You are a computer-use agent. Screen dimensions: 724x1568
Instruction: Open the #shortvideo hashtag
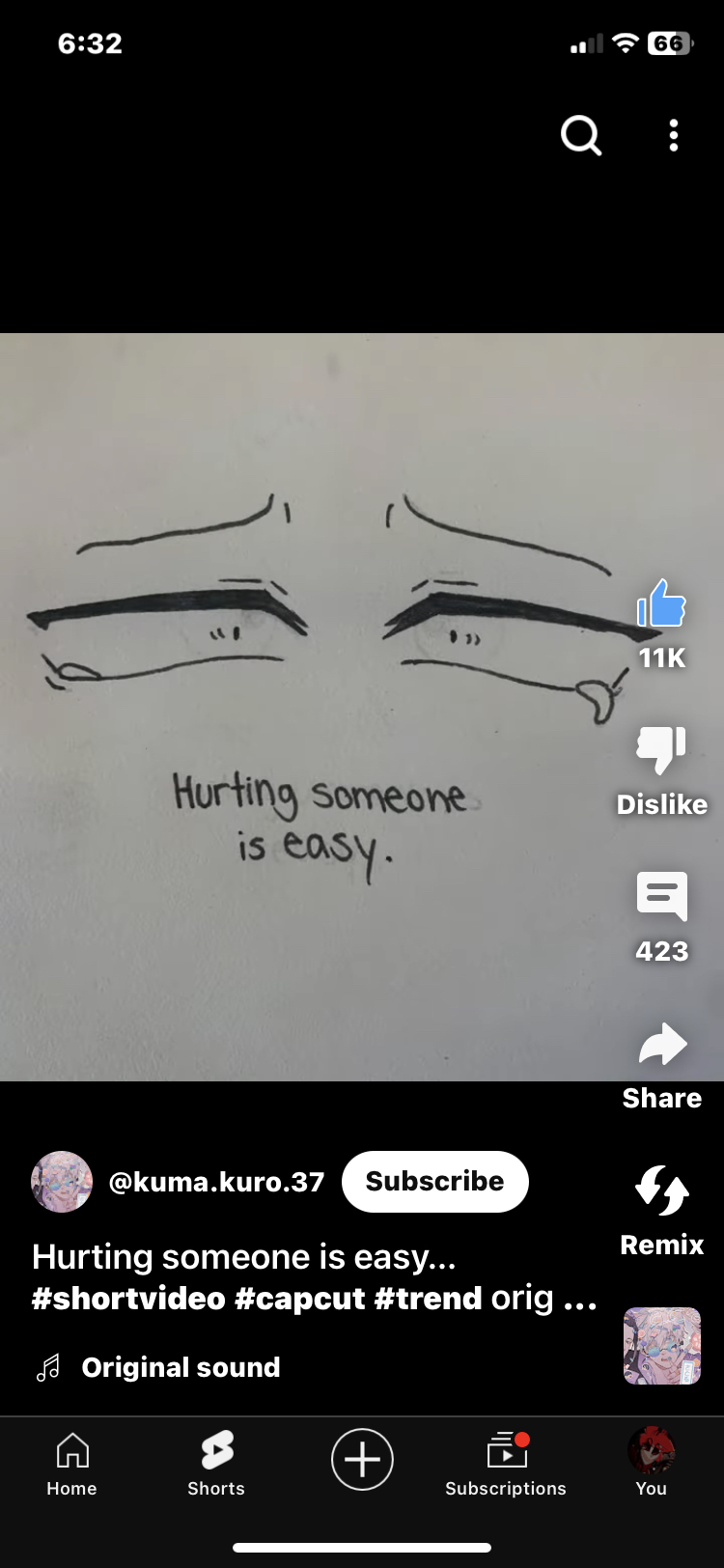pos(128,1299)
